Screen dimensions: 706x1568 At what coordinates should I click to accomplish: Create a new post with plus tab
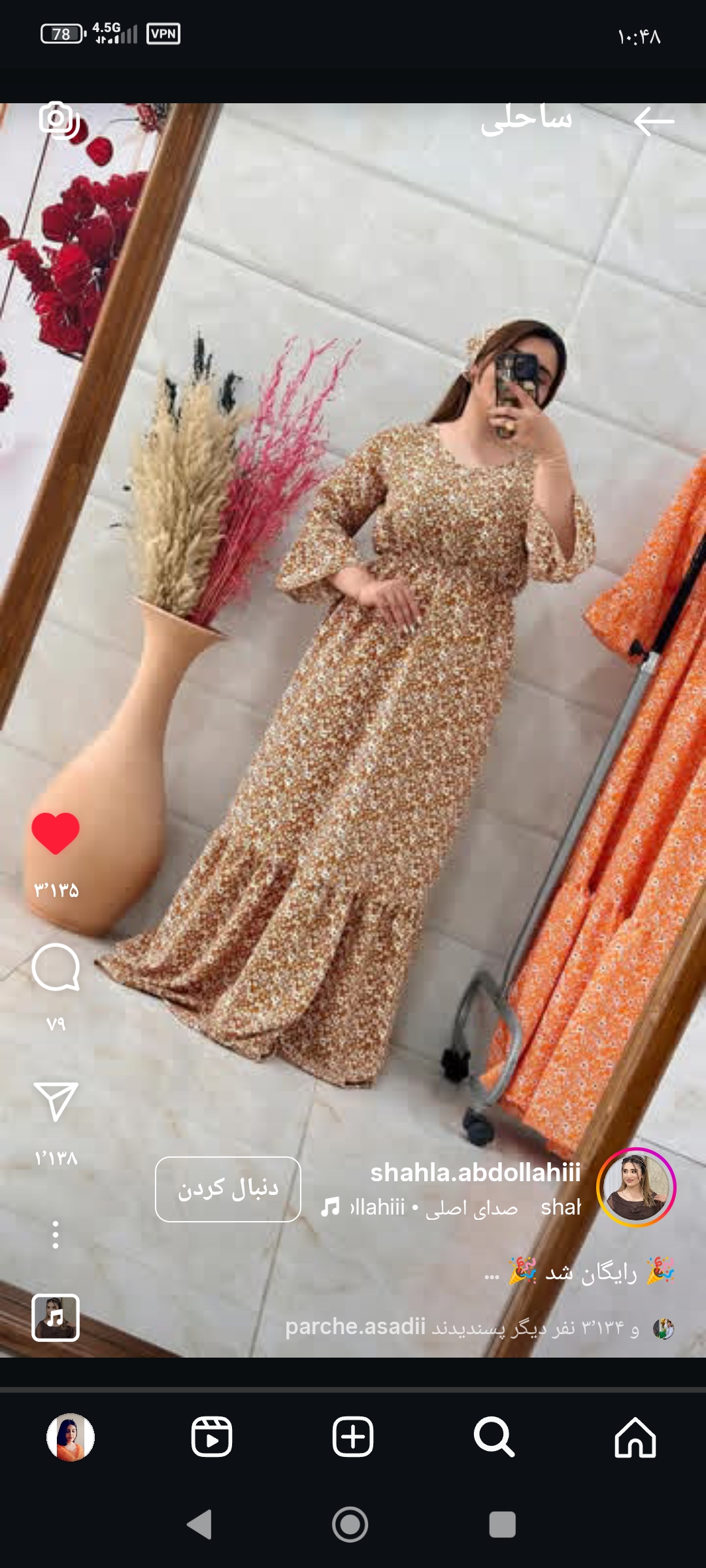tap(353, 1437)
